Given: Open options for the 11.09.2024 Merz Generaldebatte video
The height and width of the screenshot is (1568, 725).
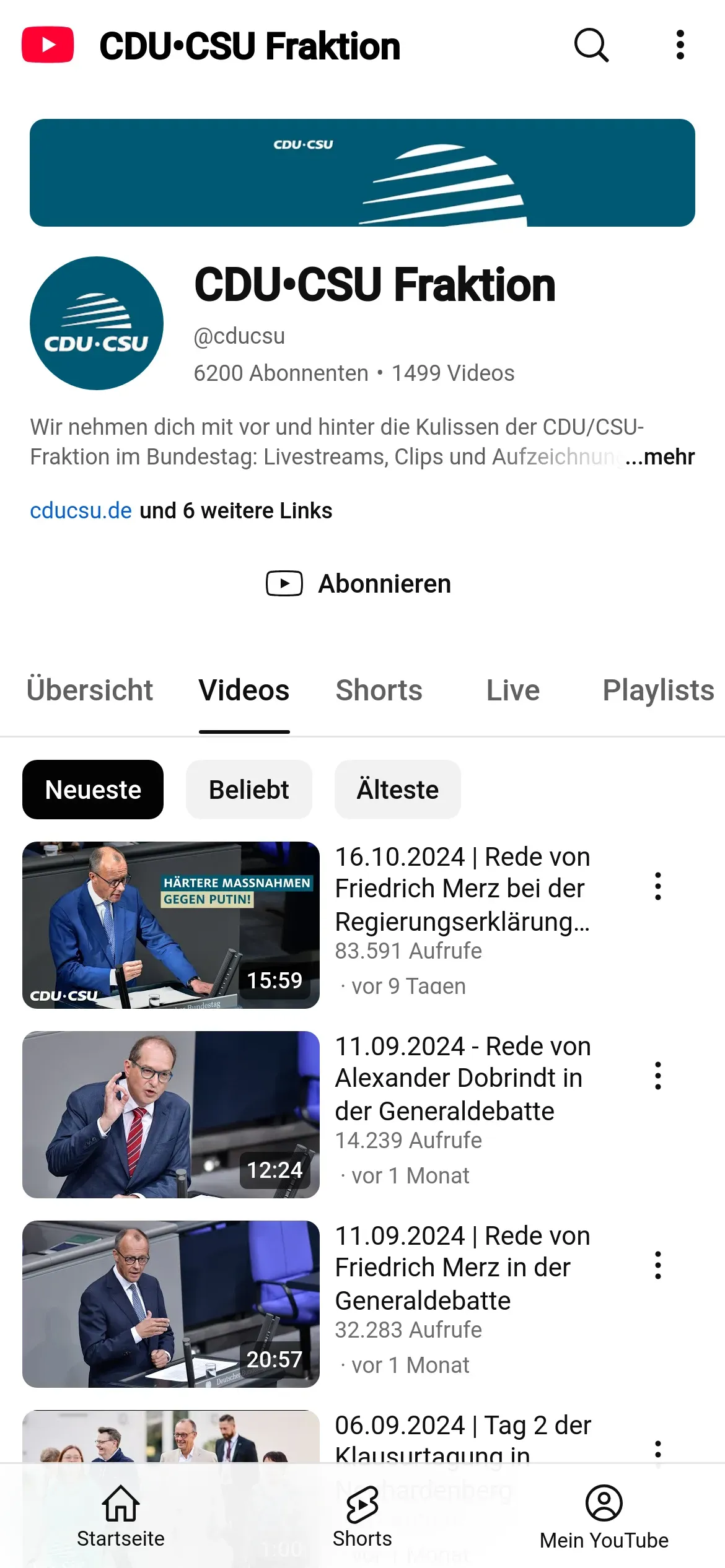Looking at the screenshot, I should (657, 1265).
